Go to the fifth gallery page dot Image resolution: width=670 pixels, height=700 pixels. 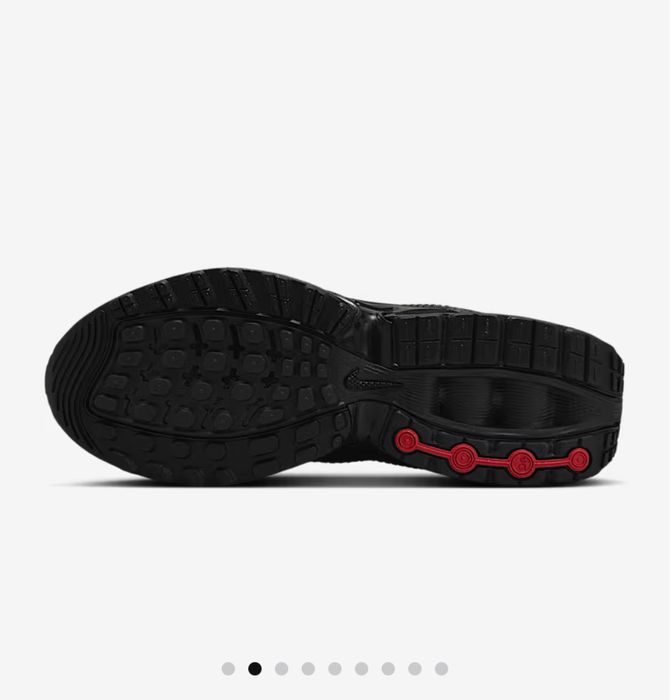335,669
